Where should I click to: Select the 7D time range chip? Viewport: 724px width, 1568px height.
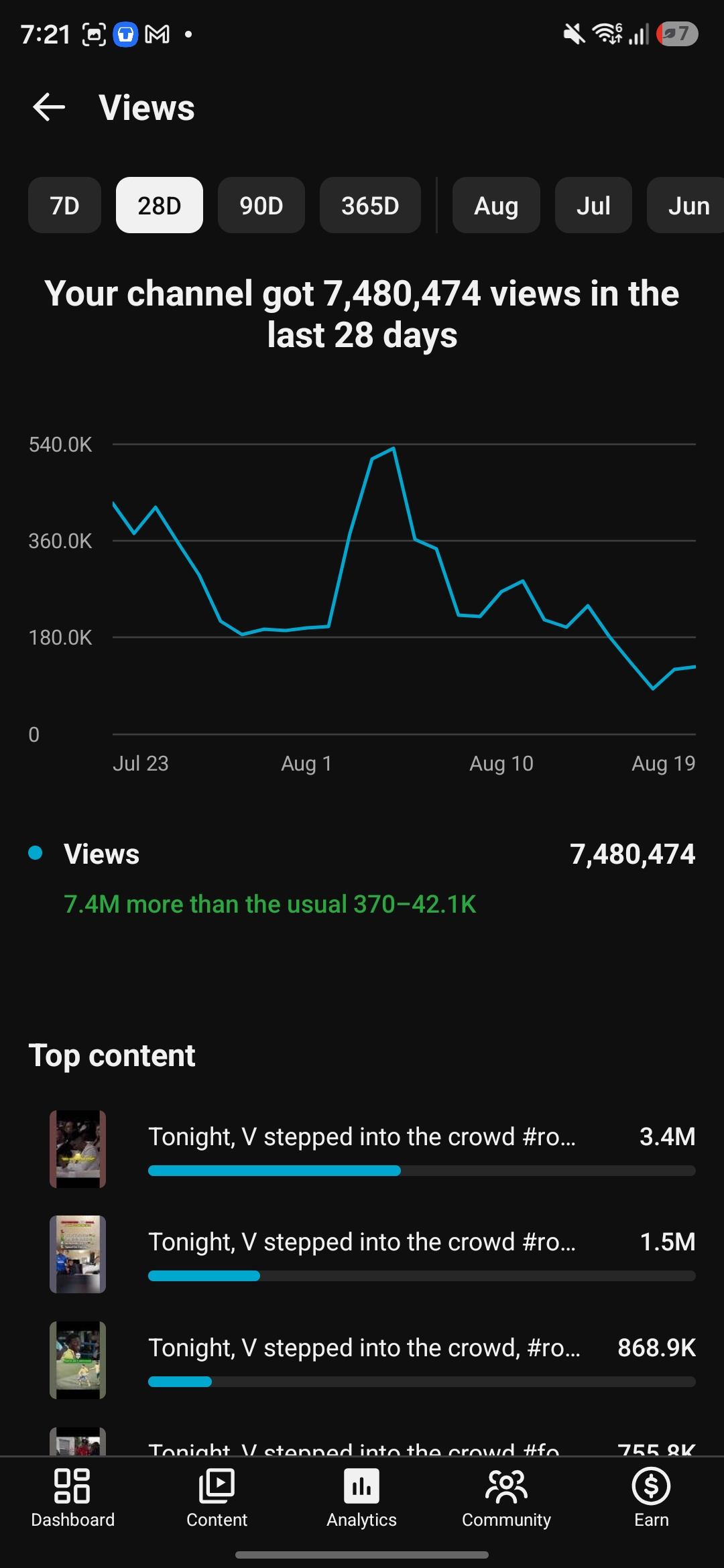[x=64, y=205]
